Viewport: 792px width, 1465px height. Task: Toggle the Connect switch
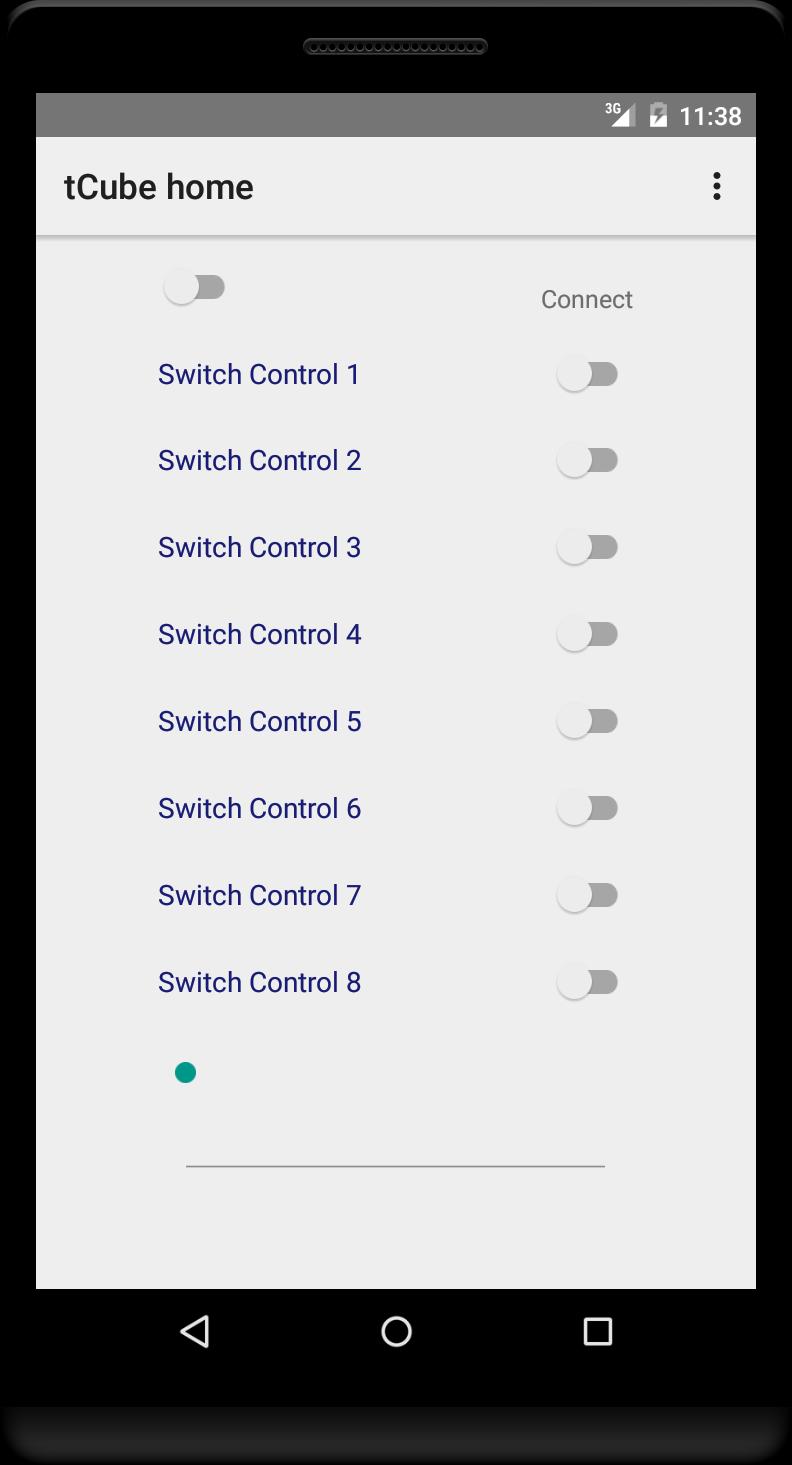coord(194,288)
